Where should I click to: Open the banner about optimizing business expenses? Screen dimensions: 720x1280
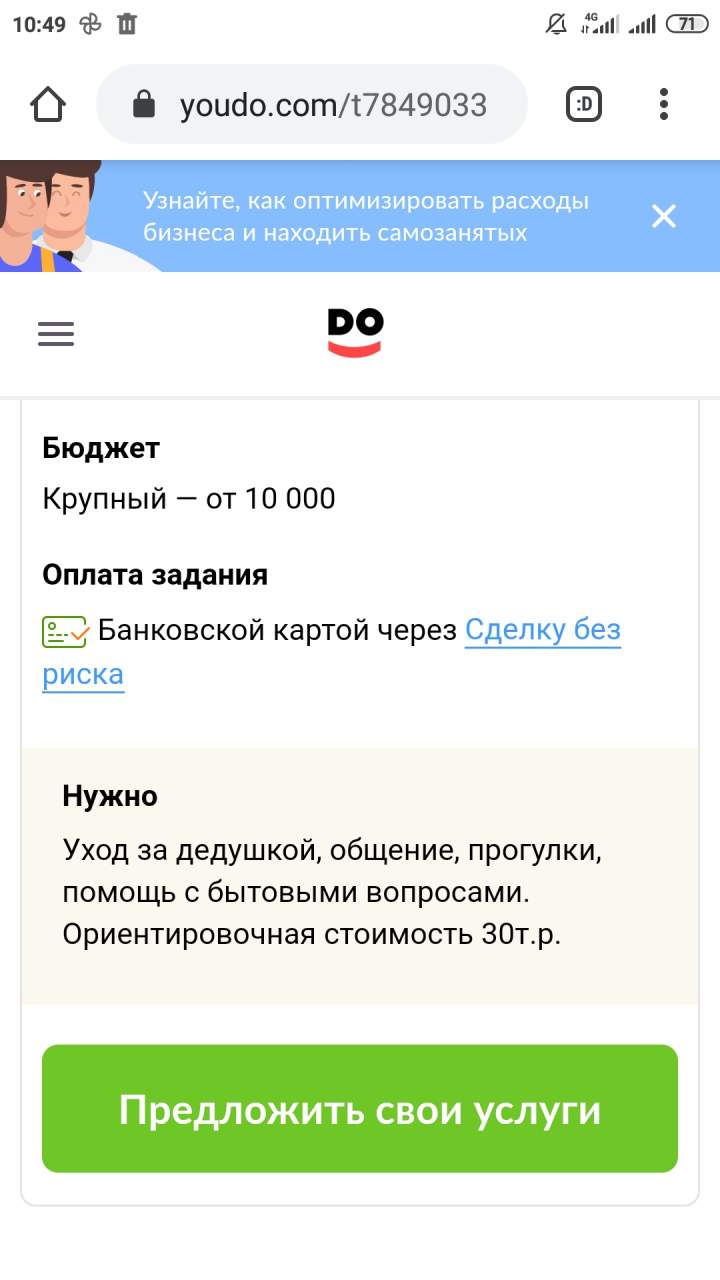click(x=365, y=216)
